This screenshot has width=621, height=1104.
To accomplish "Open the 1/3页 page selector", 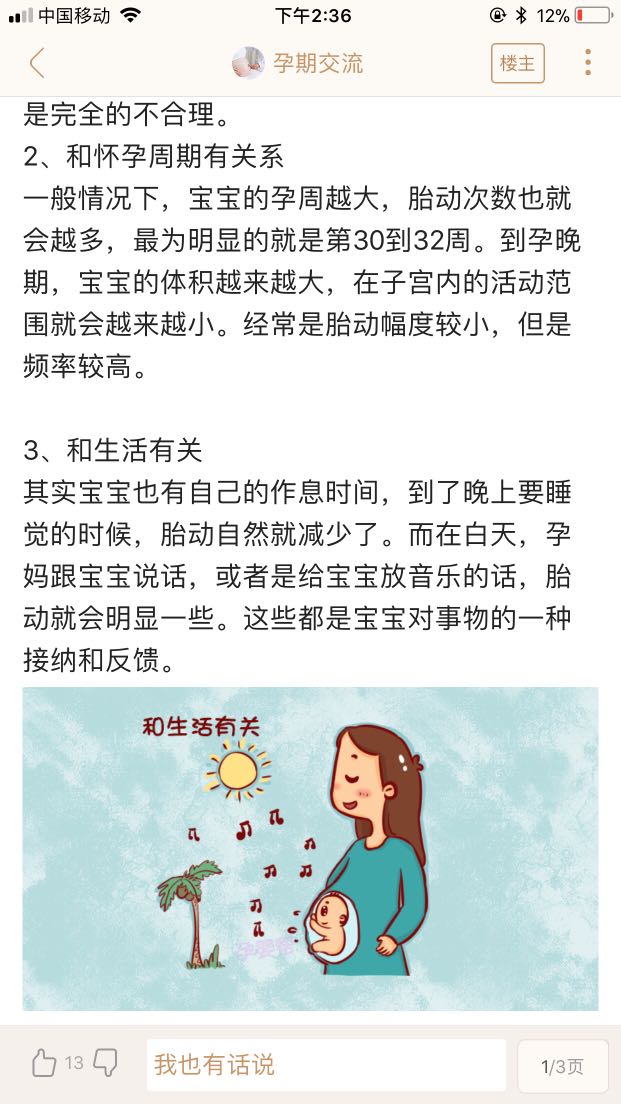I will [x=562, y=1066].
